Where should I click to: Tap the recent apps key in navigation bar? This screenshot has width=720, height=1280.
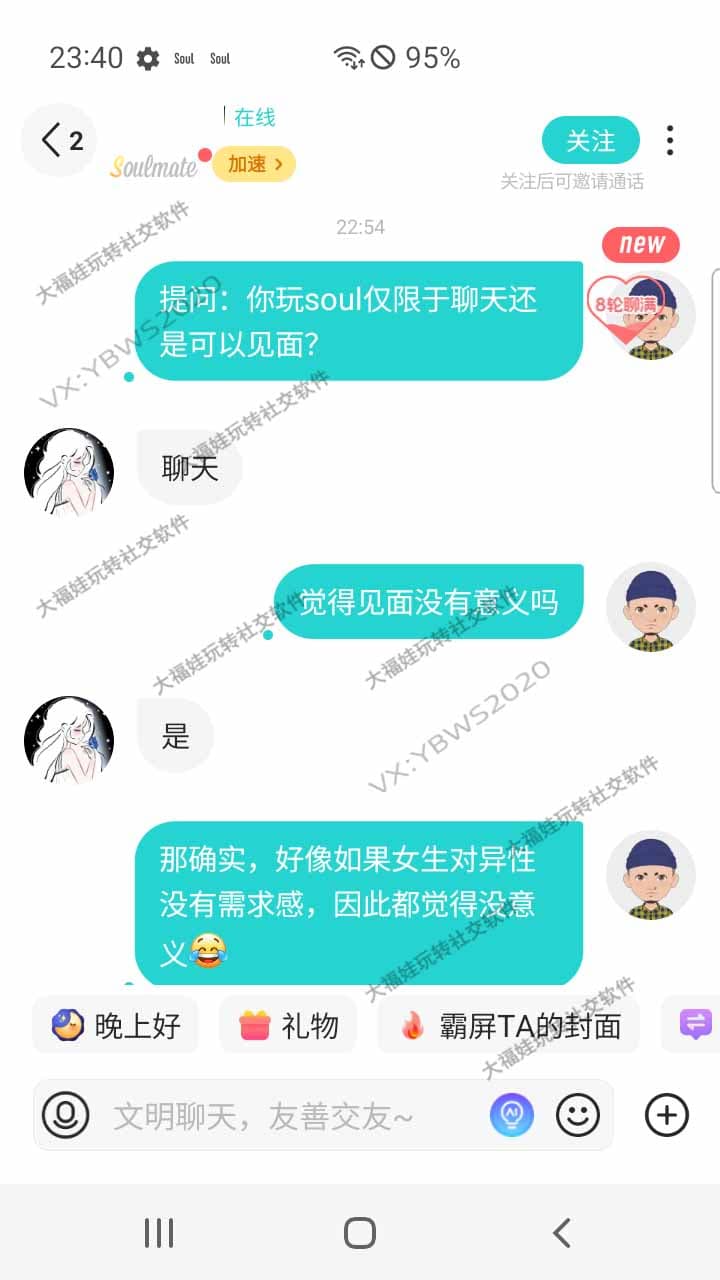(158, 1233)
